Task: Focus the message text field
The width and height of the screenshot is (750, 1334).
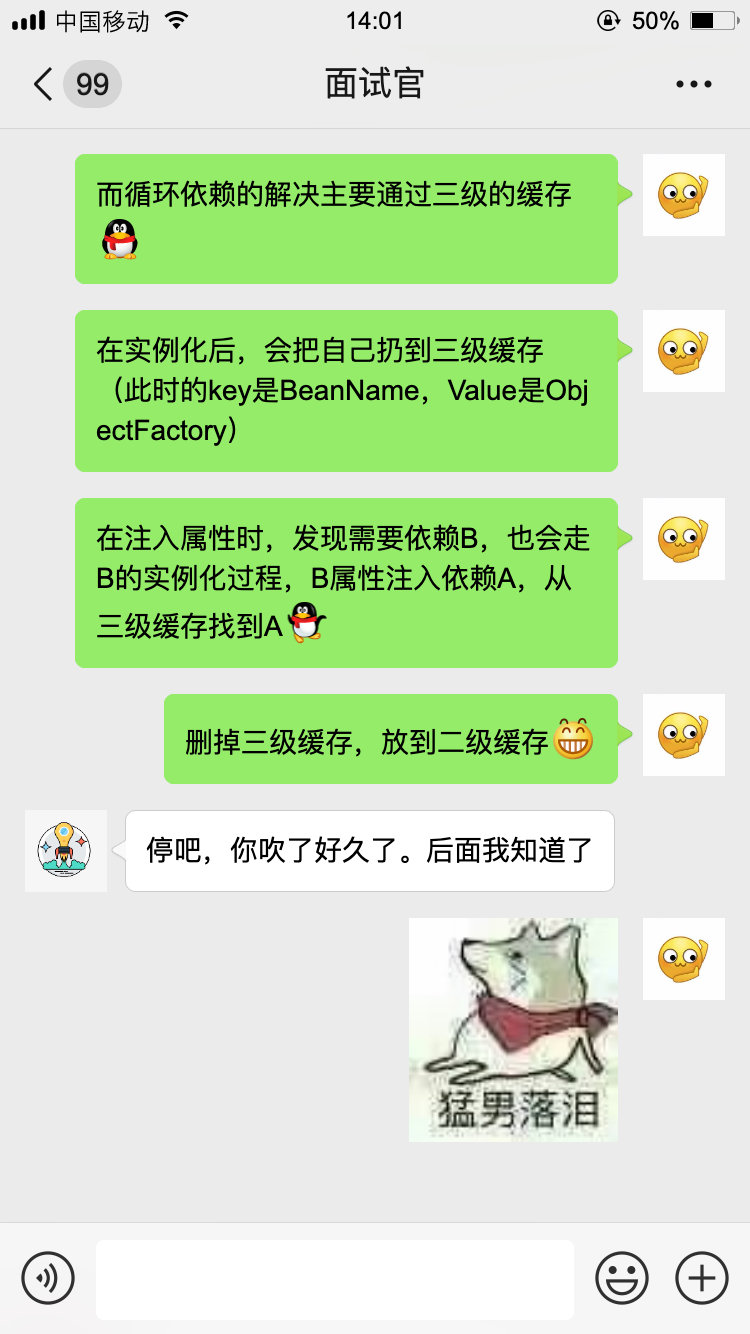Action: click(335, 1278)
